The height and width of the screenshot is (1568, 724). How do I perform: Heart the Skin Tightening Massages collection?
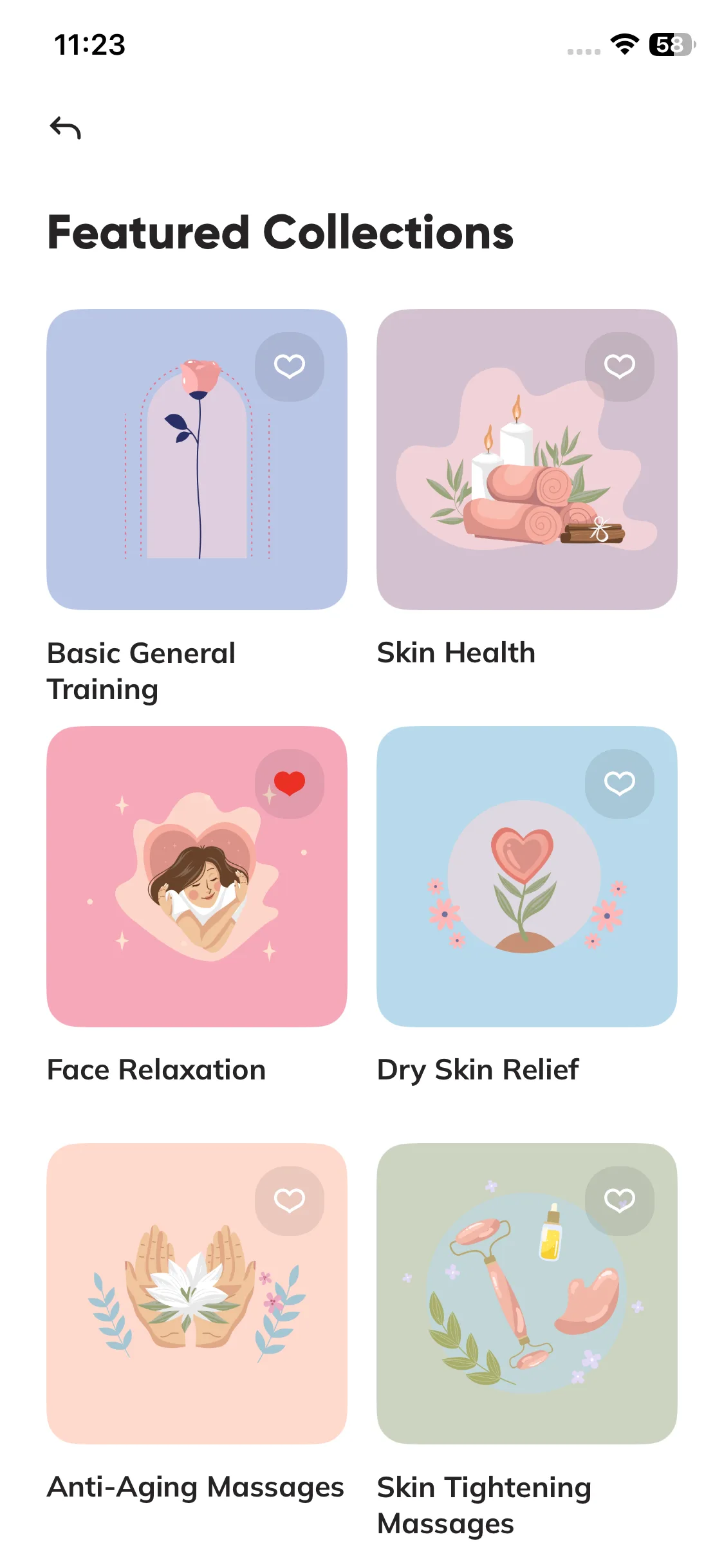[x=619, y=1200]
